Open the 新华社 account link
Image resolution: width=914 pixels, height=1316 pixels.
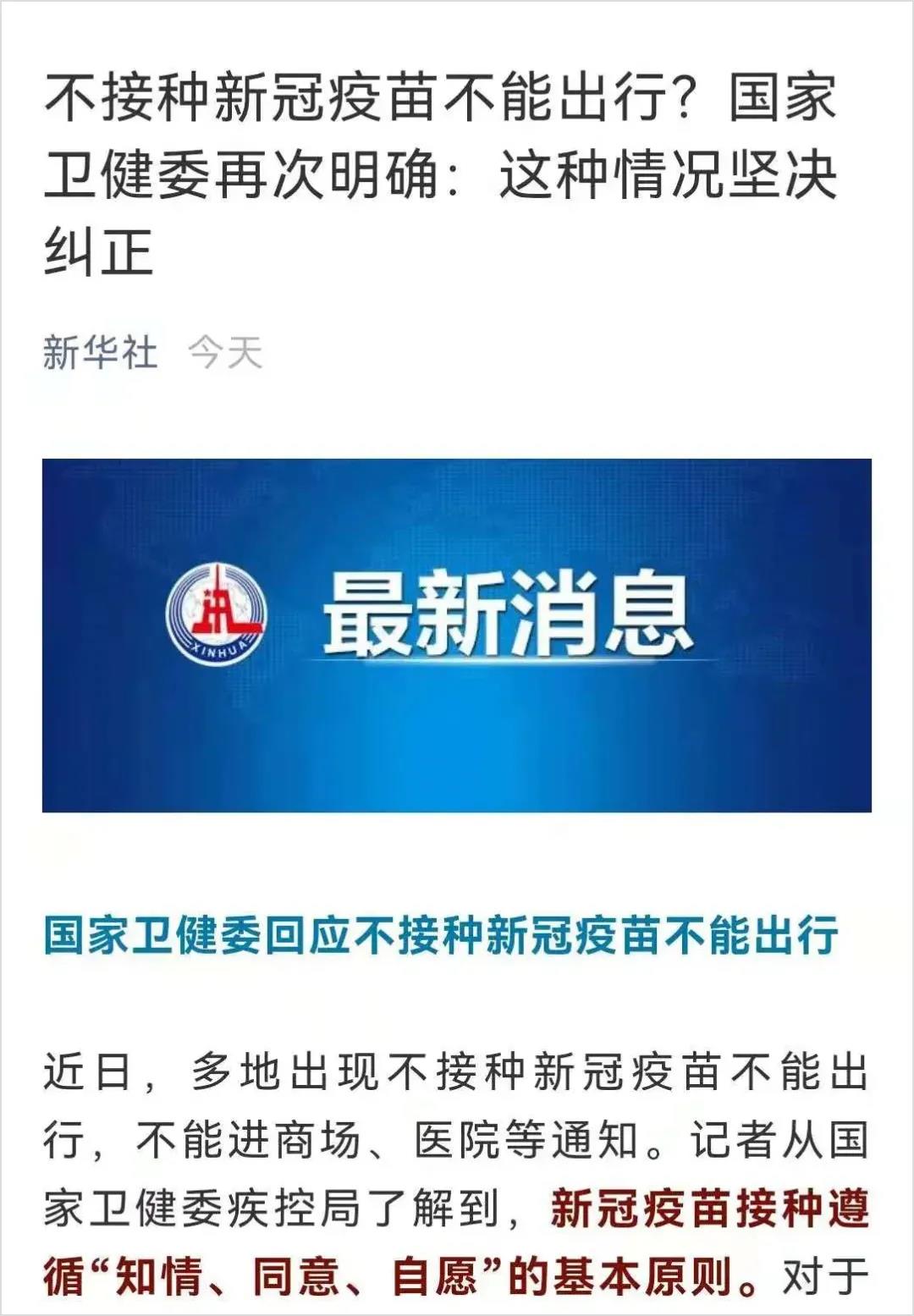click(100, 353)
